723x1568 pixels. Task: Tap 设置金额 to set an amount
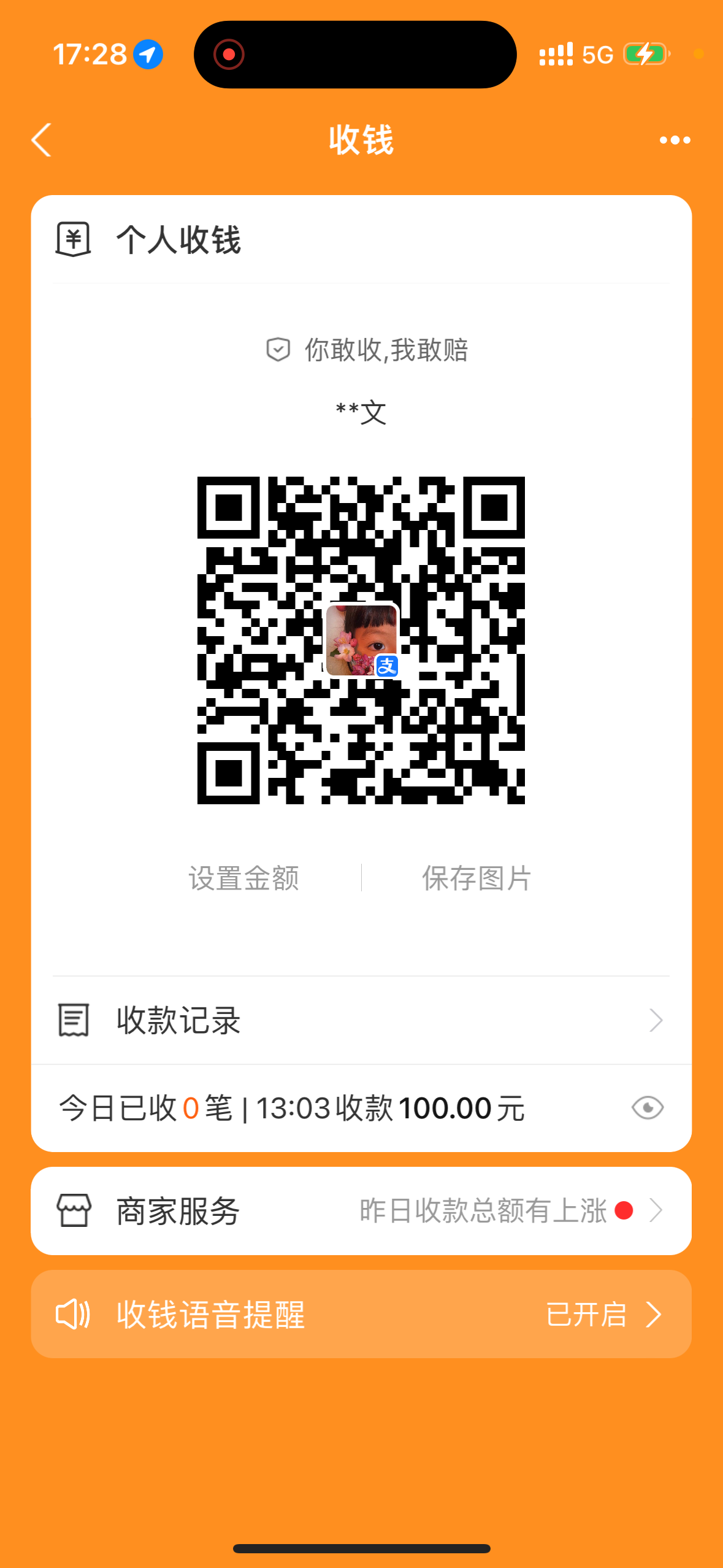click(x=243, y=878)
